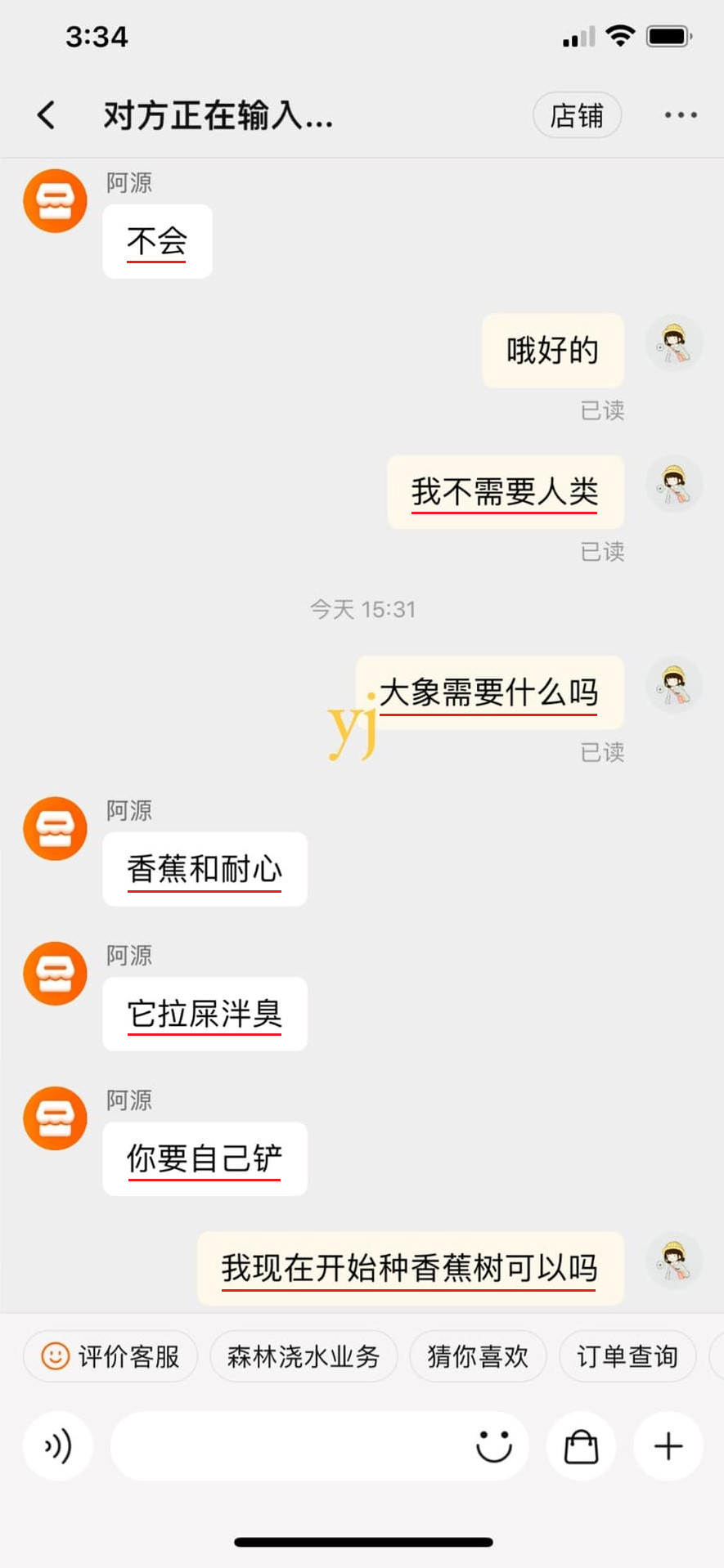Open the 猜你喜欢 suggestions chip
Screen dimensions: 724x1568
(x=478, y=1356)
